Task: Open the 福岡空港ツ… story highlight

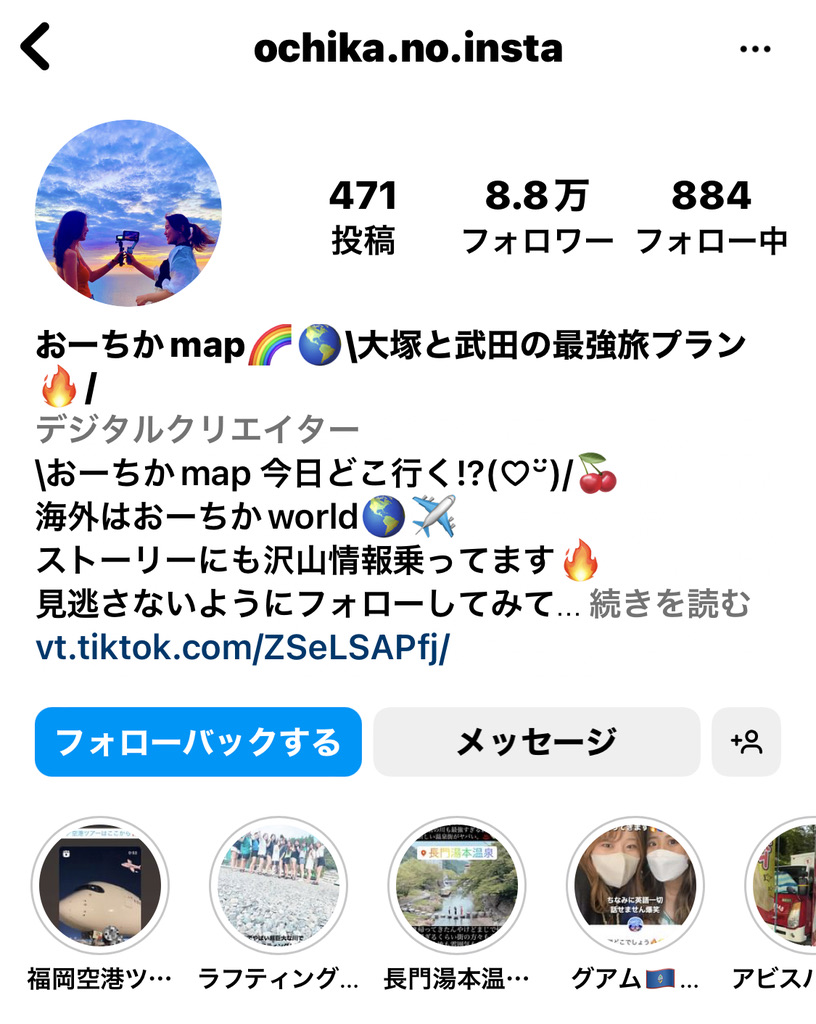Action: [x=100, y=886]
